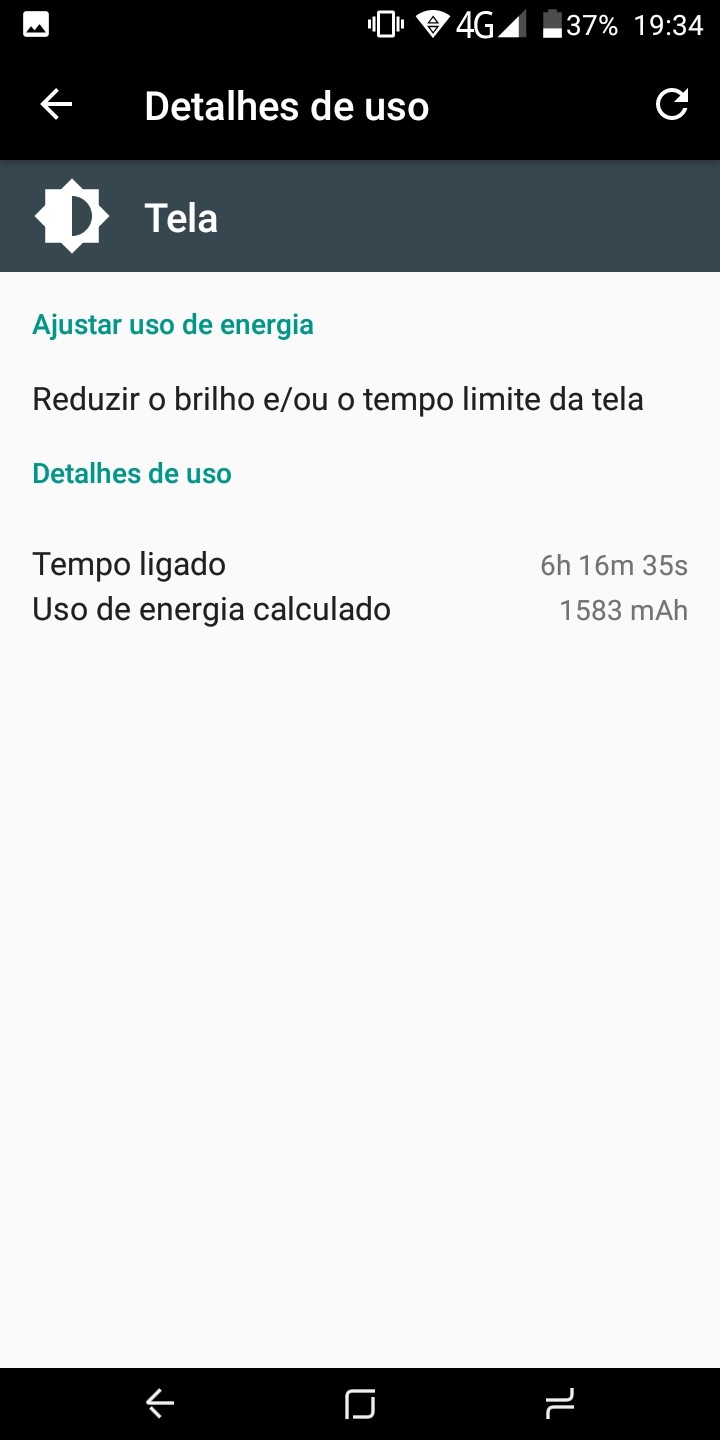
Task: Open recent apps
Action: (560, 1404)
